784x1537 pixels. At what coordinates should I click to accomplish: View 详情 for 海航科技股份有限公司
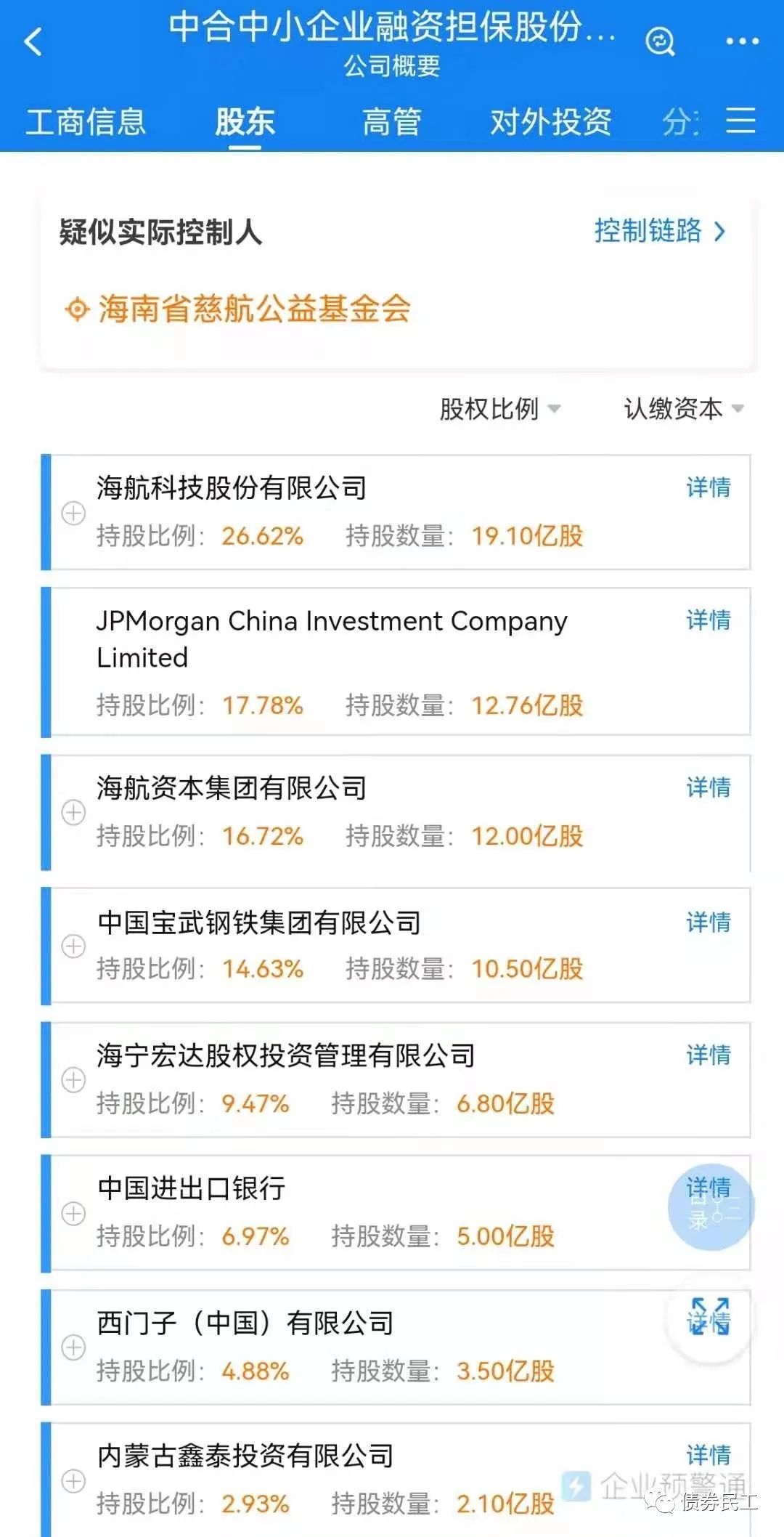tap(708, 487)
